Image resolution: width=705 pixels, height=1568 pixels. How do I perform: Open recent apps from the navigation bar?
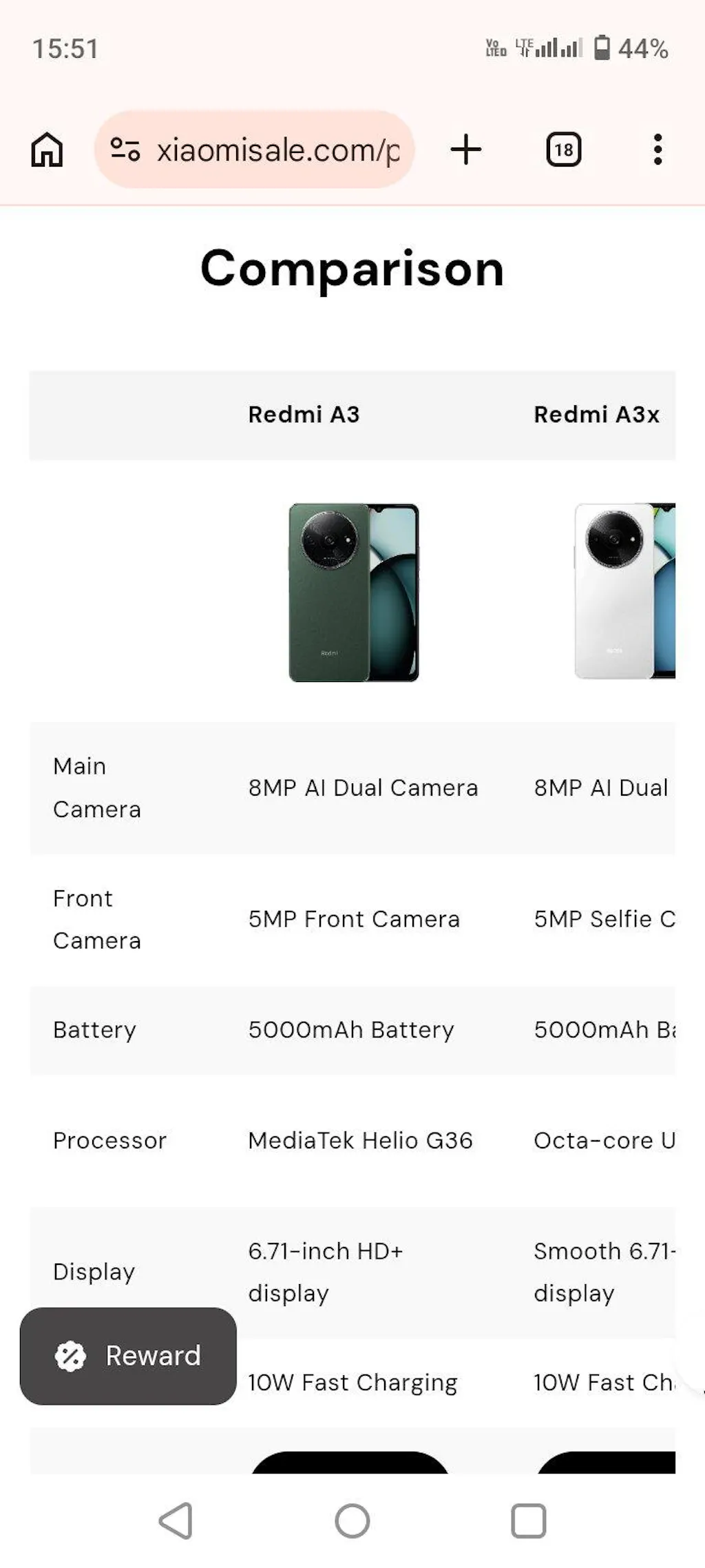pyautogui.click(x=528, y=1520)
